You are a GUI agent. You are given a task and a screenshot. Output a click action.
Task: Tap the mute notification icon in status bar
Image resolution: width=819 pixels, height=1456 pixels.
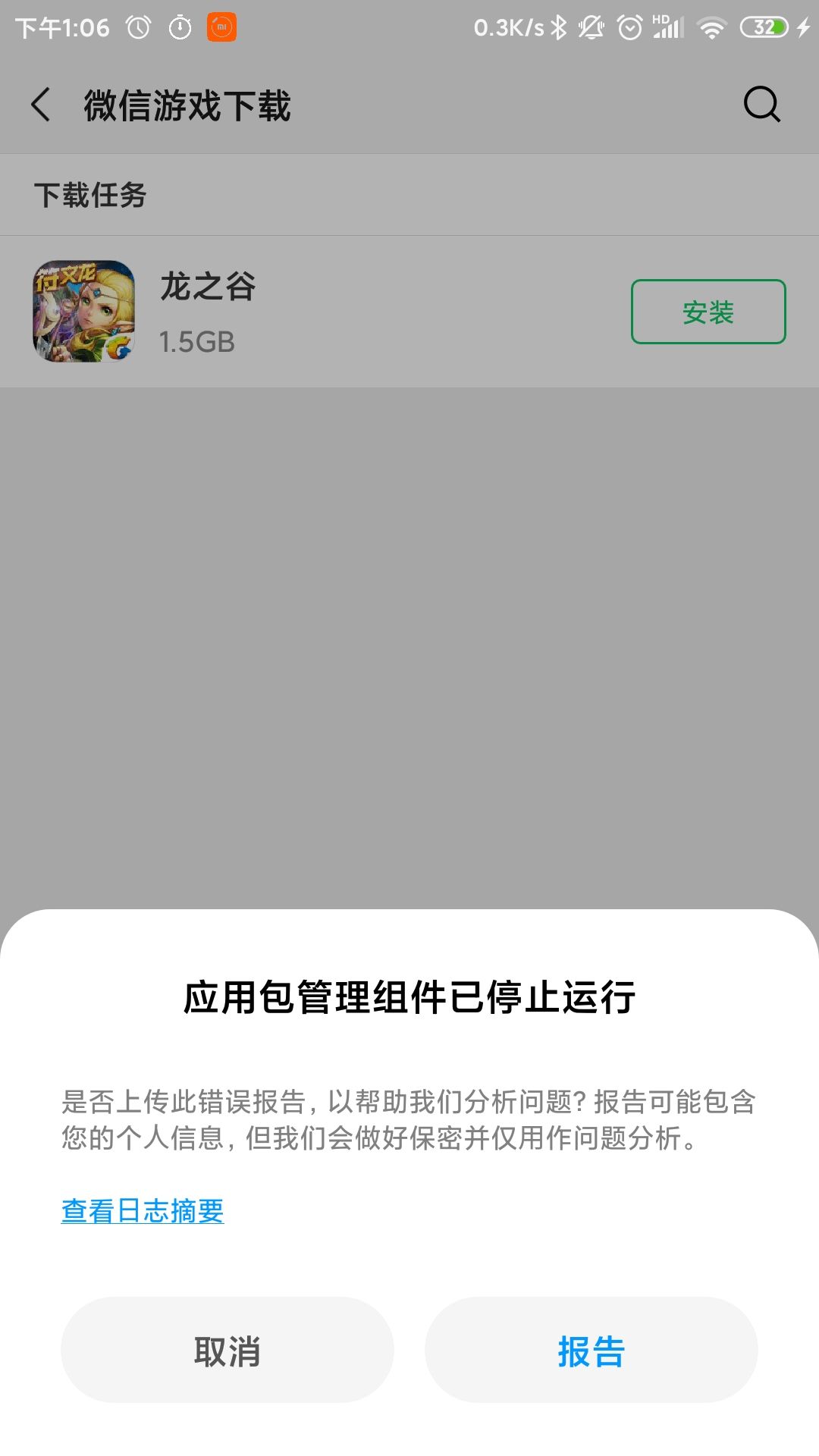(x=590, y=27)
